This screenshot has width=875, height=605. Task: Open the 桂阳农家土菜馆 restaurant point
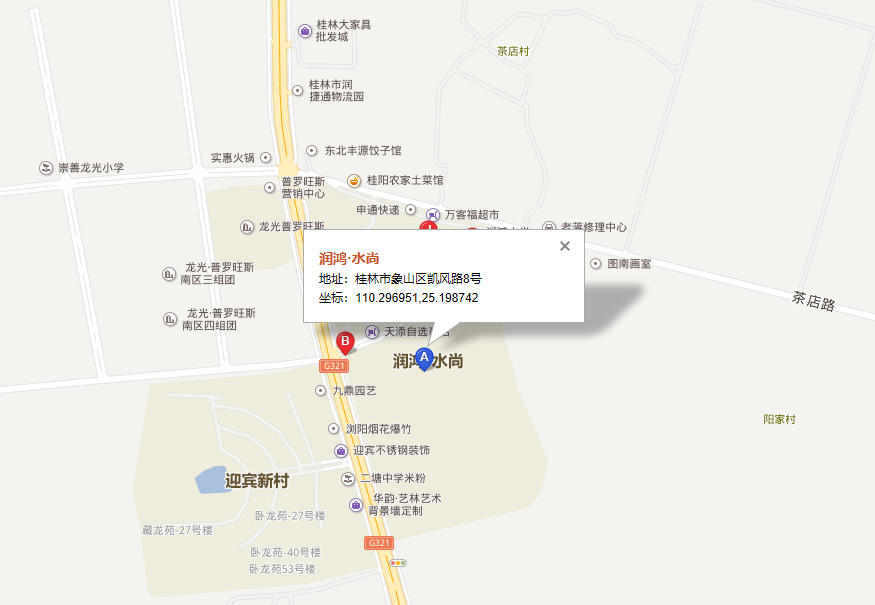pyautogui.click(x=355, y=180)
